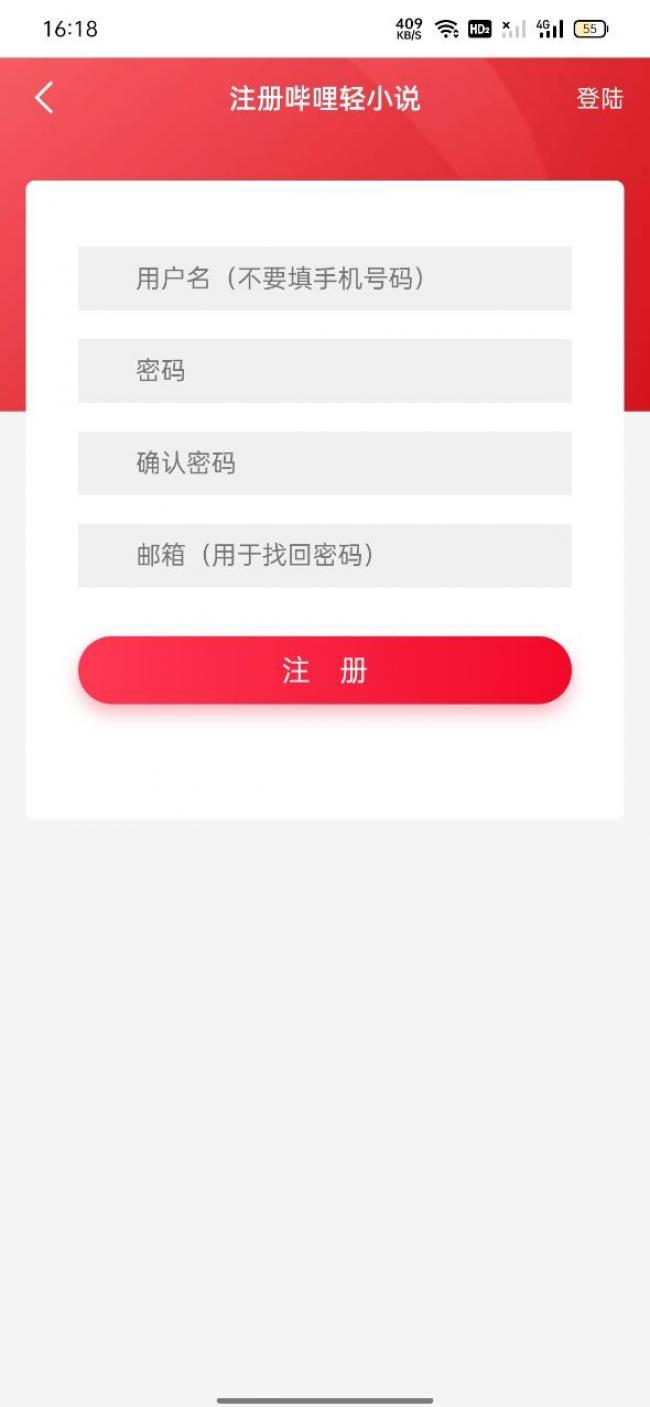This screenshot has height=1407, width=650.
Task: Select the 密码 password field
Action: [325, 370]
